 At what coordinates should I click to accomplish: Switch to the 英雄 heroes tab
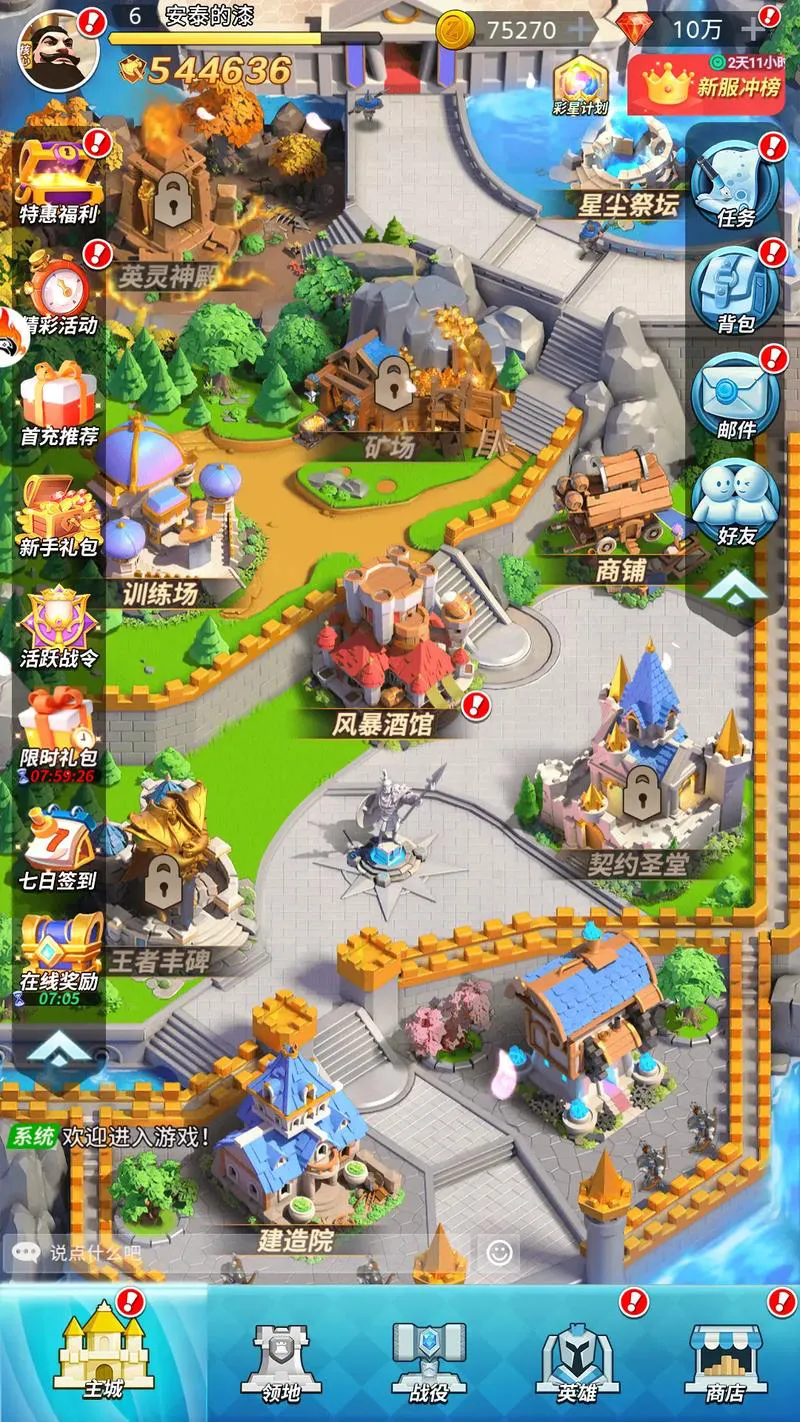[578, 1360]
